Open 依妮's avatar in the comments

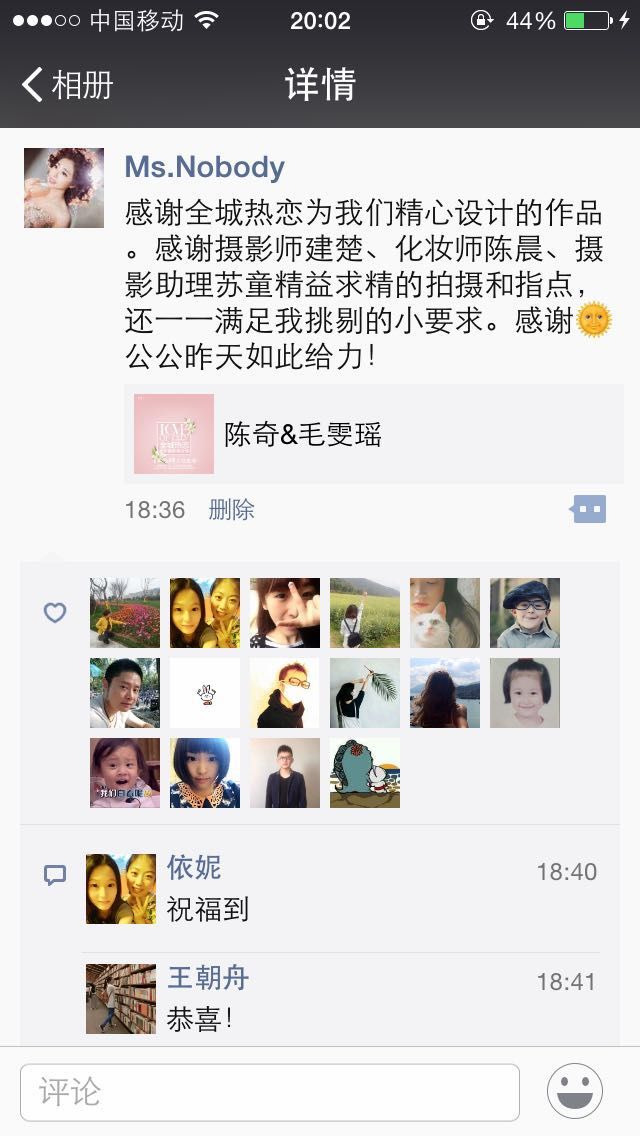coord(121,889)
